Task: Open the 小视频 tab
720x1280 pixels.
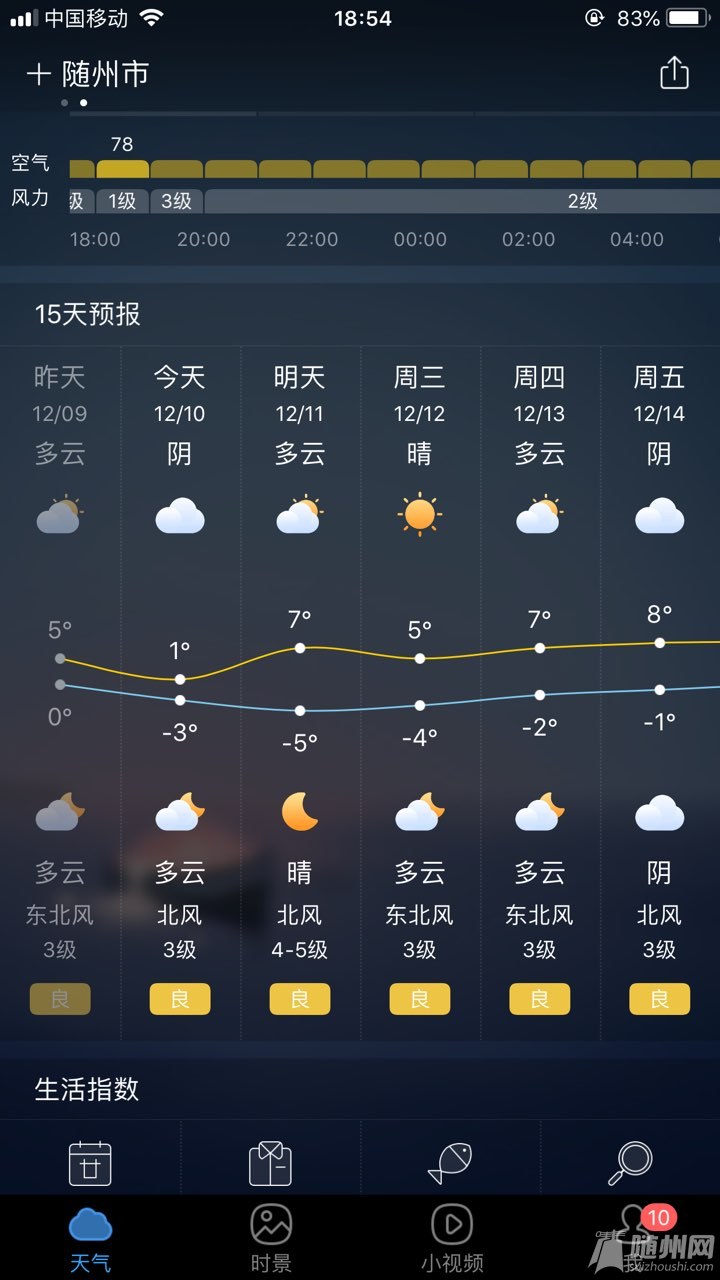Action: click(451, 1238)
